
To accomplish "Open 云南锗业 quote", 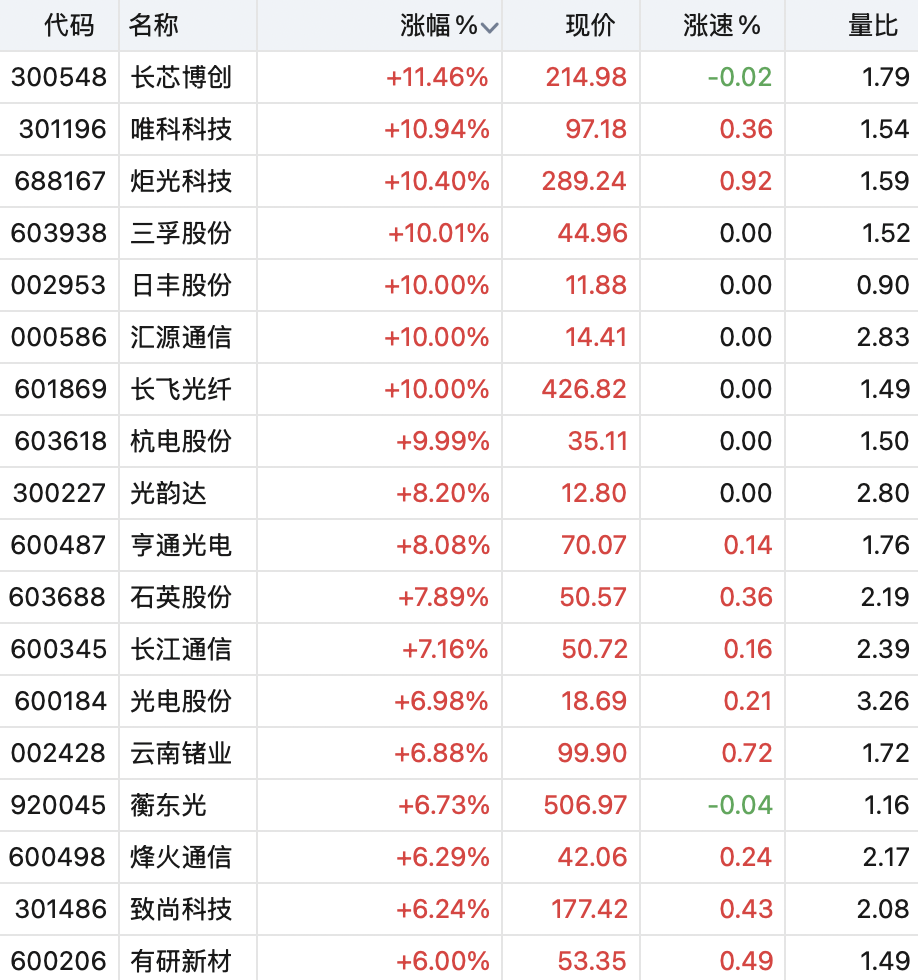I will pyautogui.click(x=459, y=752).
